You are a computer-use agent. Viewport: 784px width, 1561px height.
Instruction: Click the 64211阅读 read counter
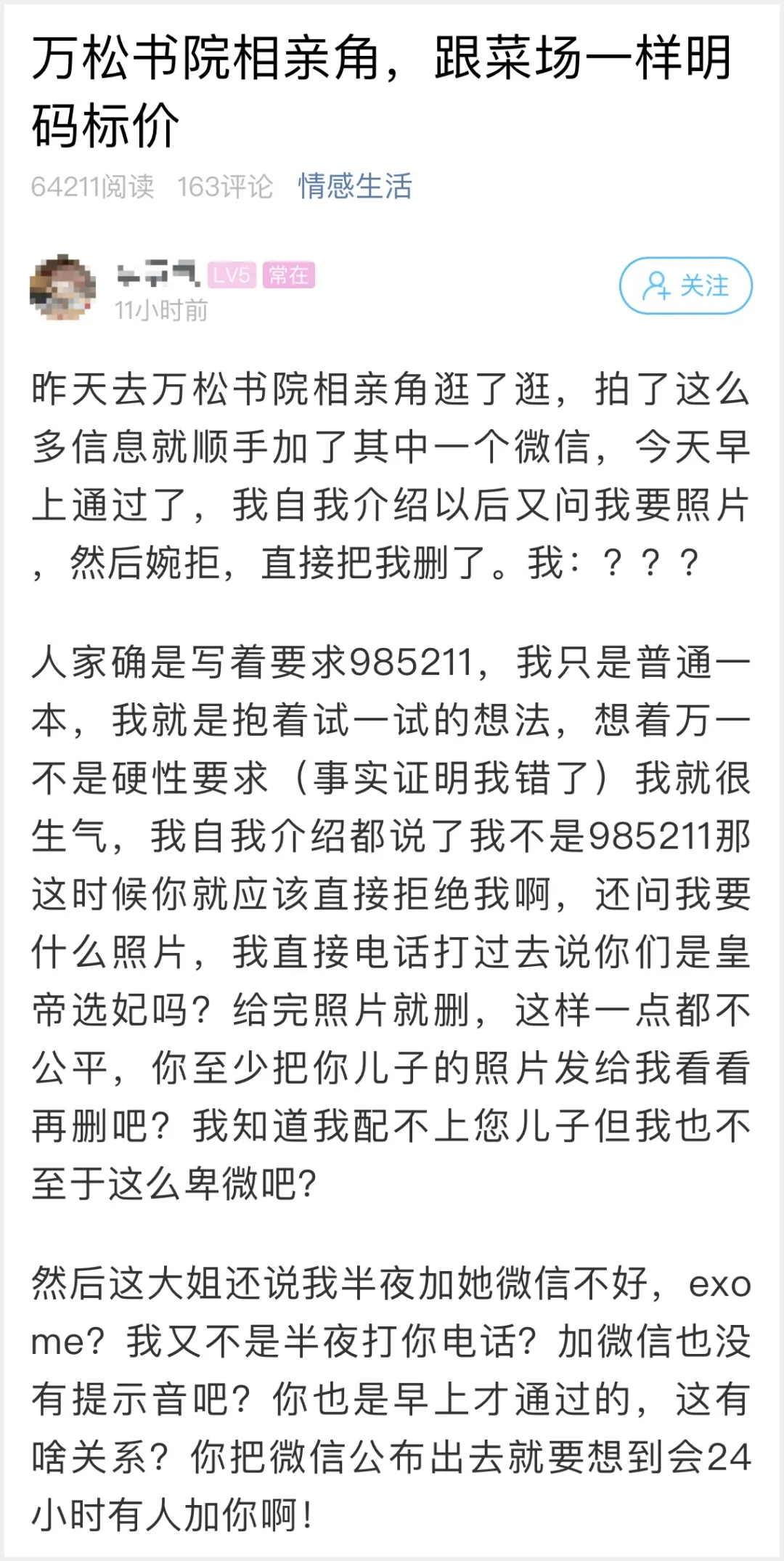(93, 186)
